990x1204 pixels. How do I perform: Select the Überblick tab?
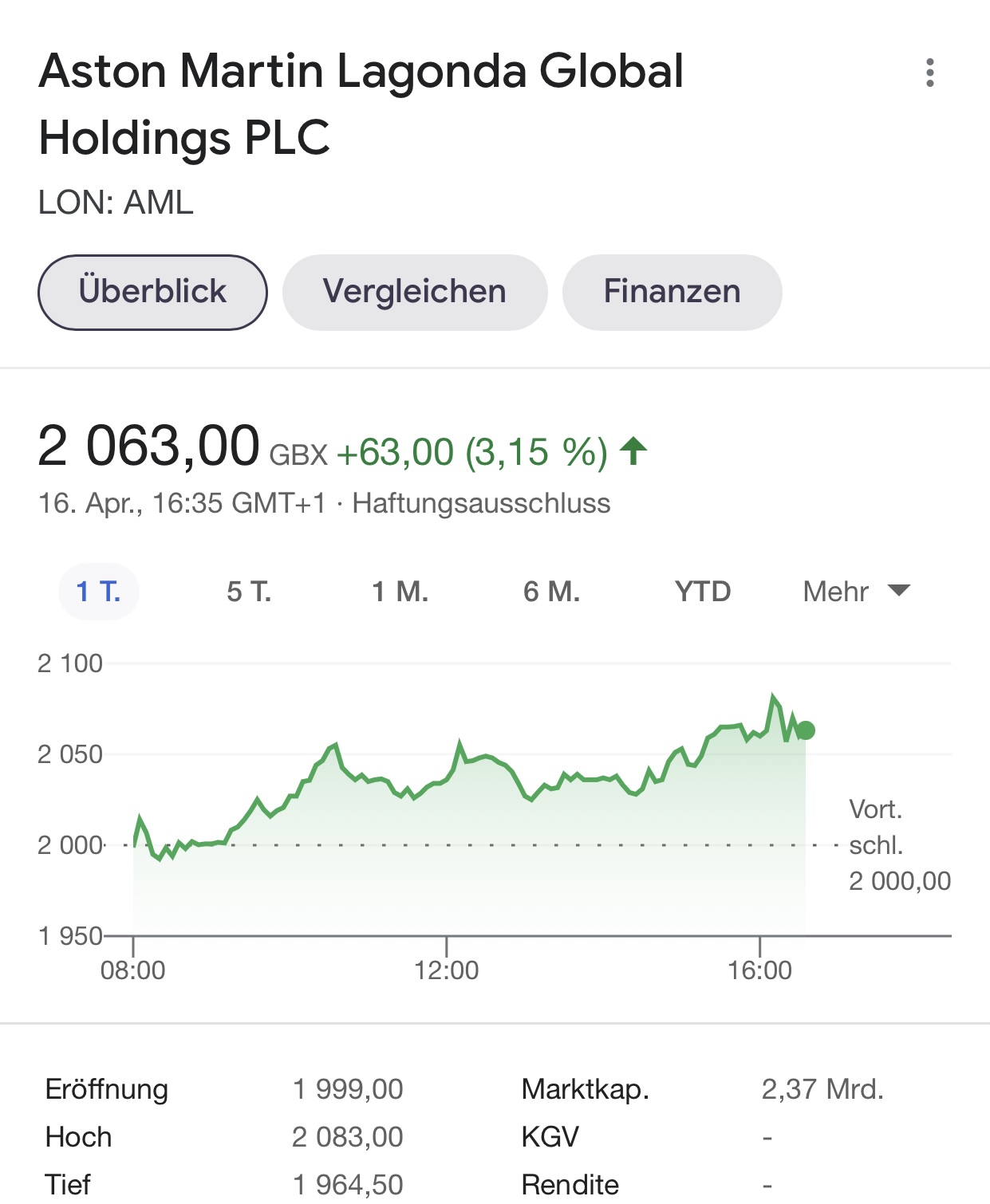tap(152, 292)
